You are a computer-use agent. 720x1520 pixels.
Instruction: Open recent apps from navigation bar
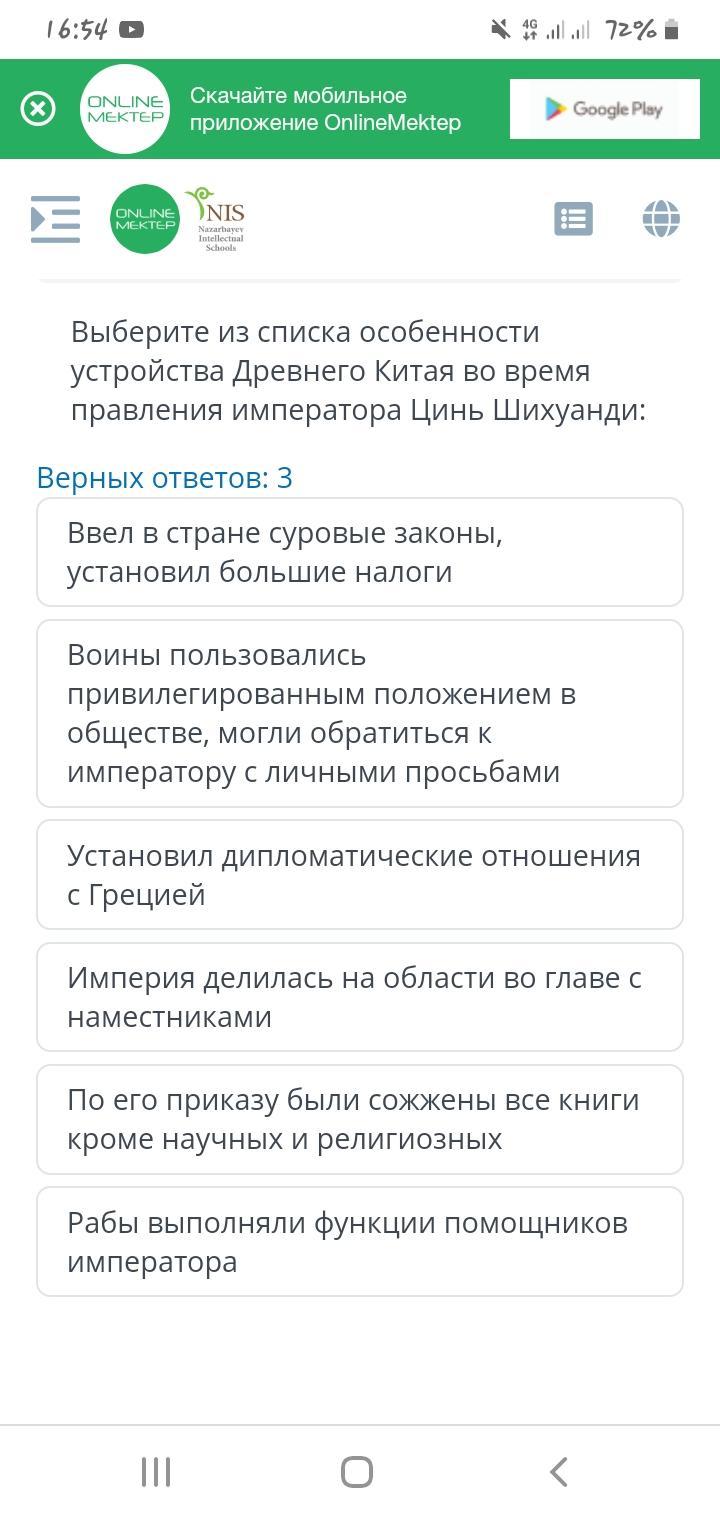(156, 1472)
